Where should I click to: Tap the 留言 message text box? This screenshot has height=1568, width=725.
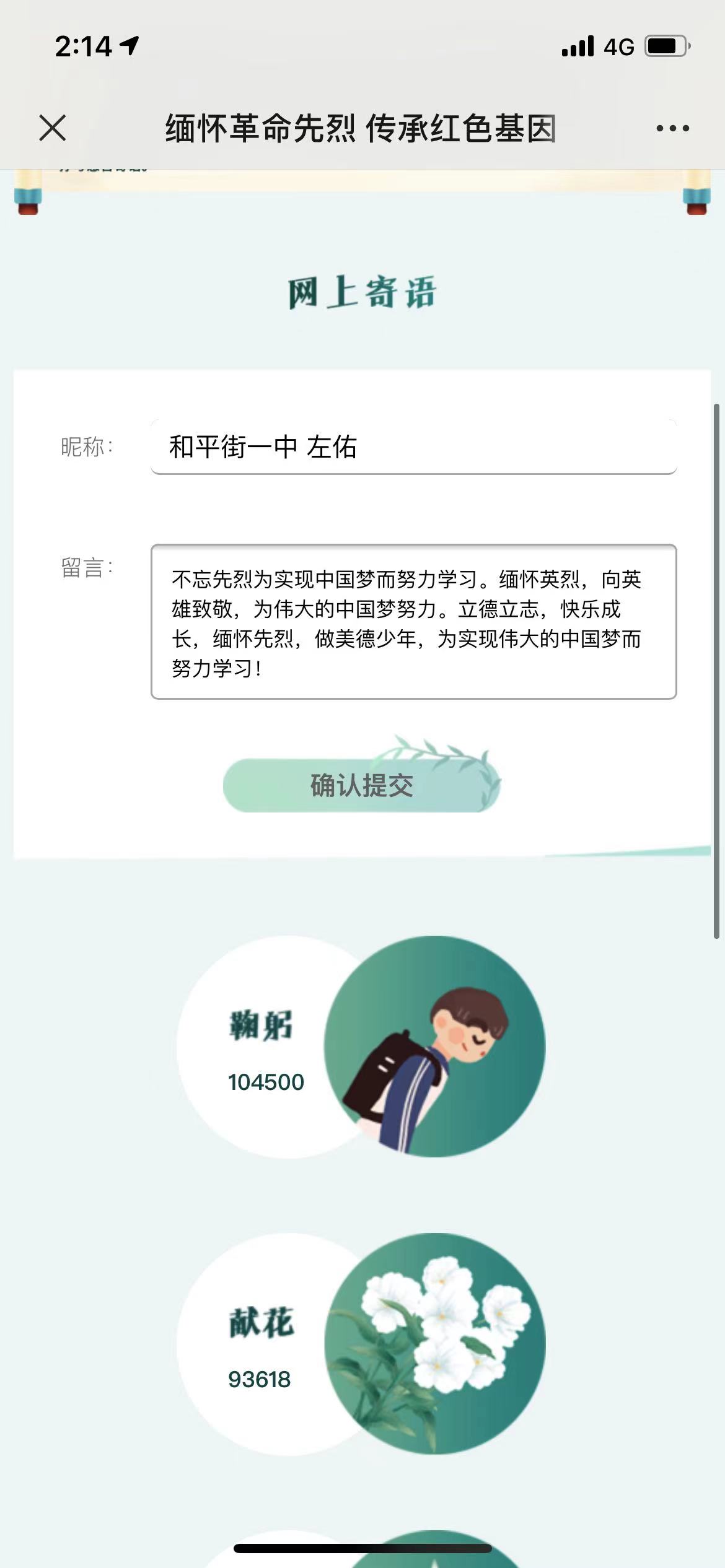413,622
